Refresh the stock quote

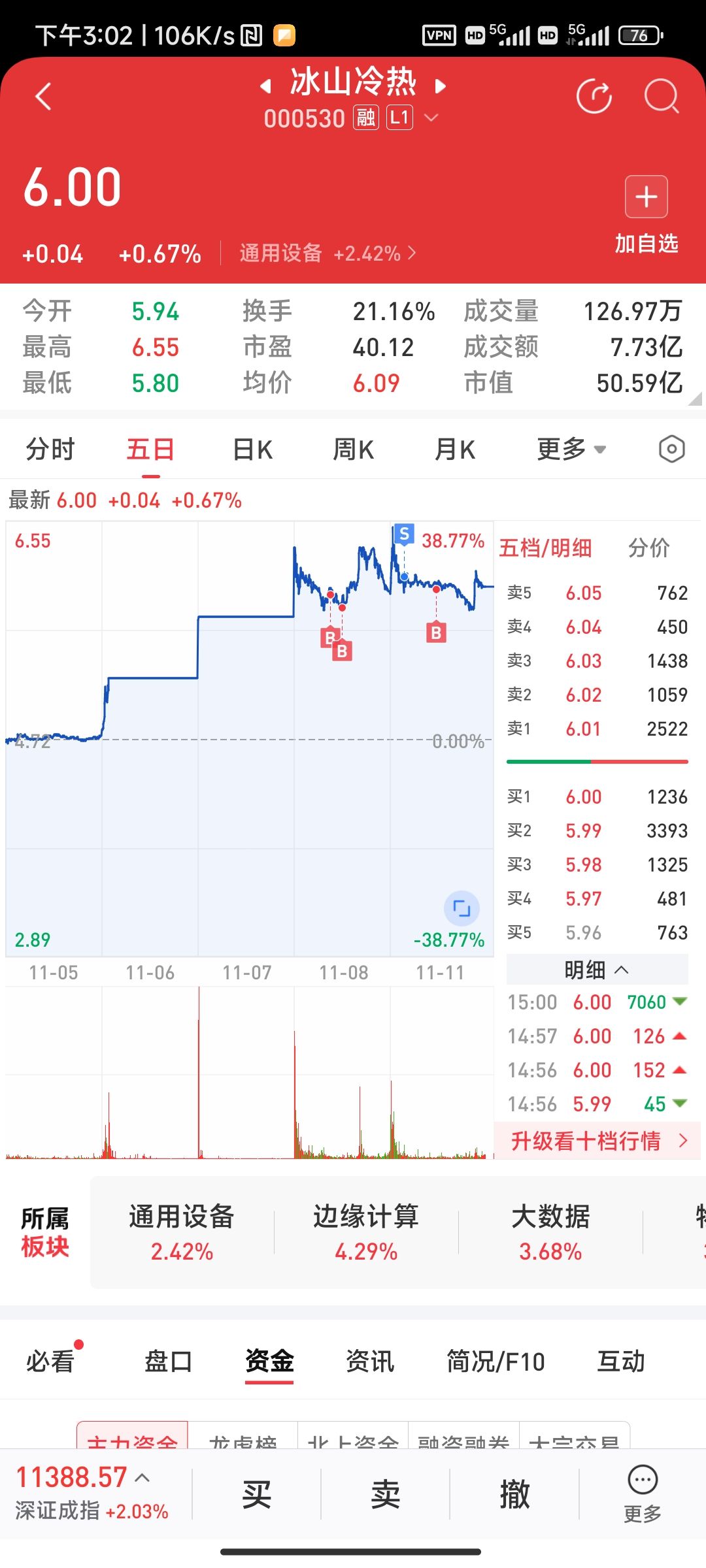594,97
